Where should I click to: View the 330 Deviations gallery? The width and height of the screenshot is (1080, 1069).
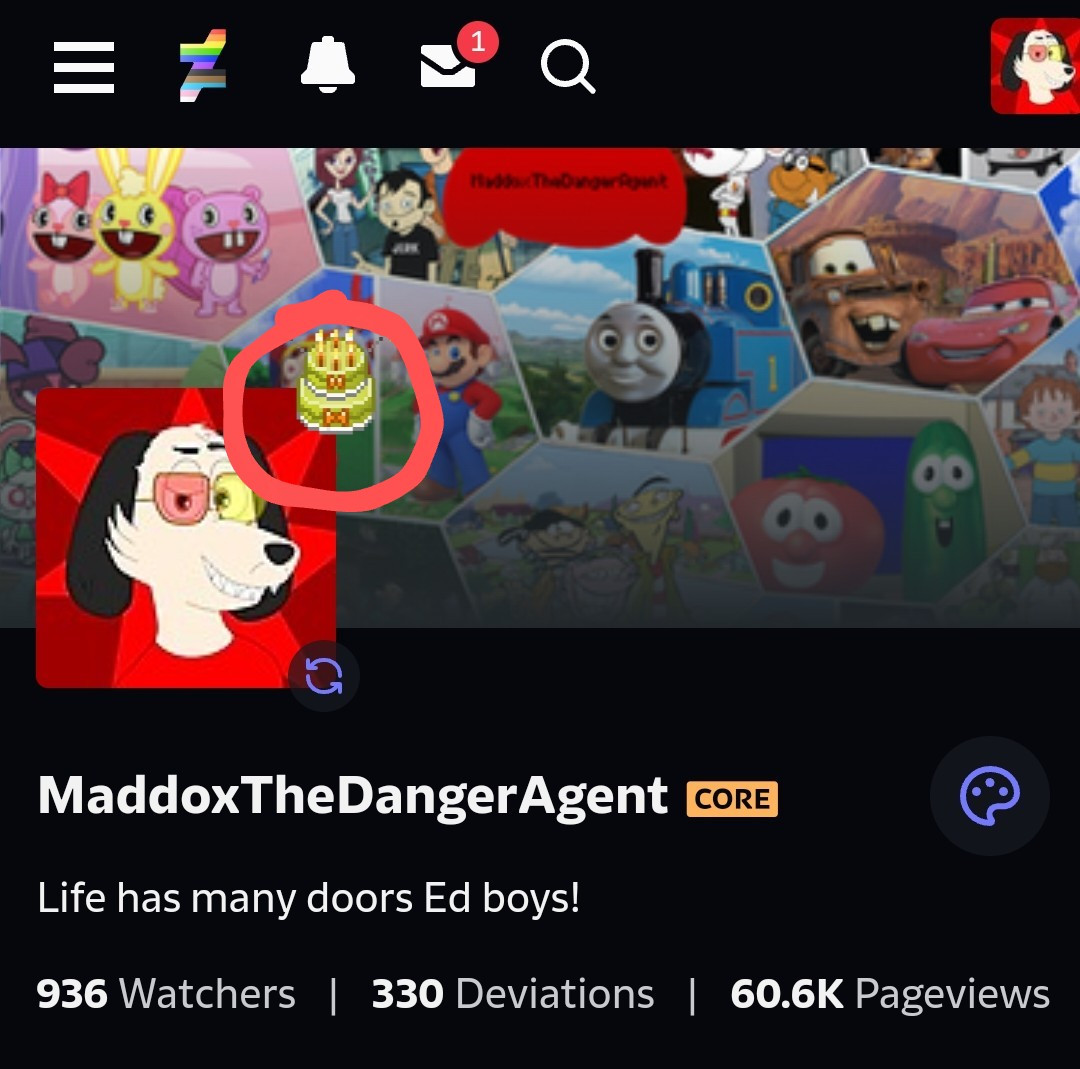pyautogui.click(x=513, y=994)
